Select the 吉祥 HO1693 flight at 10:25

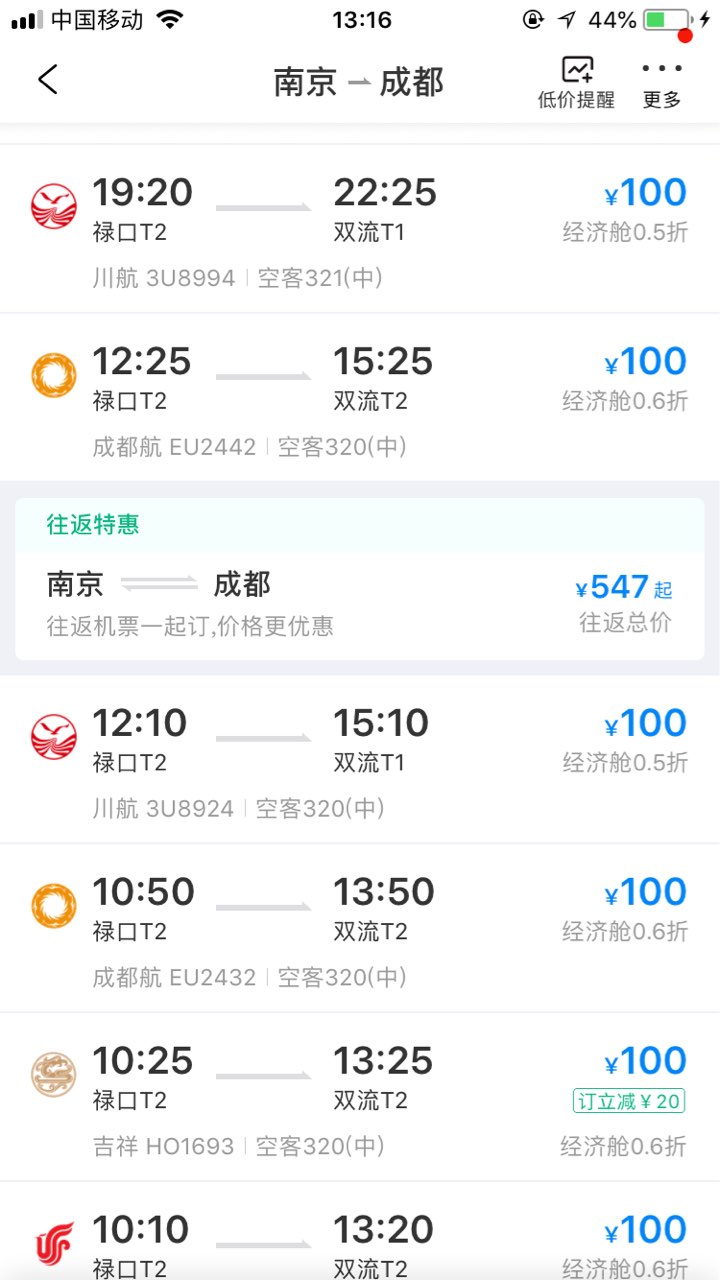pos(360,1097)
